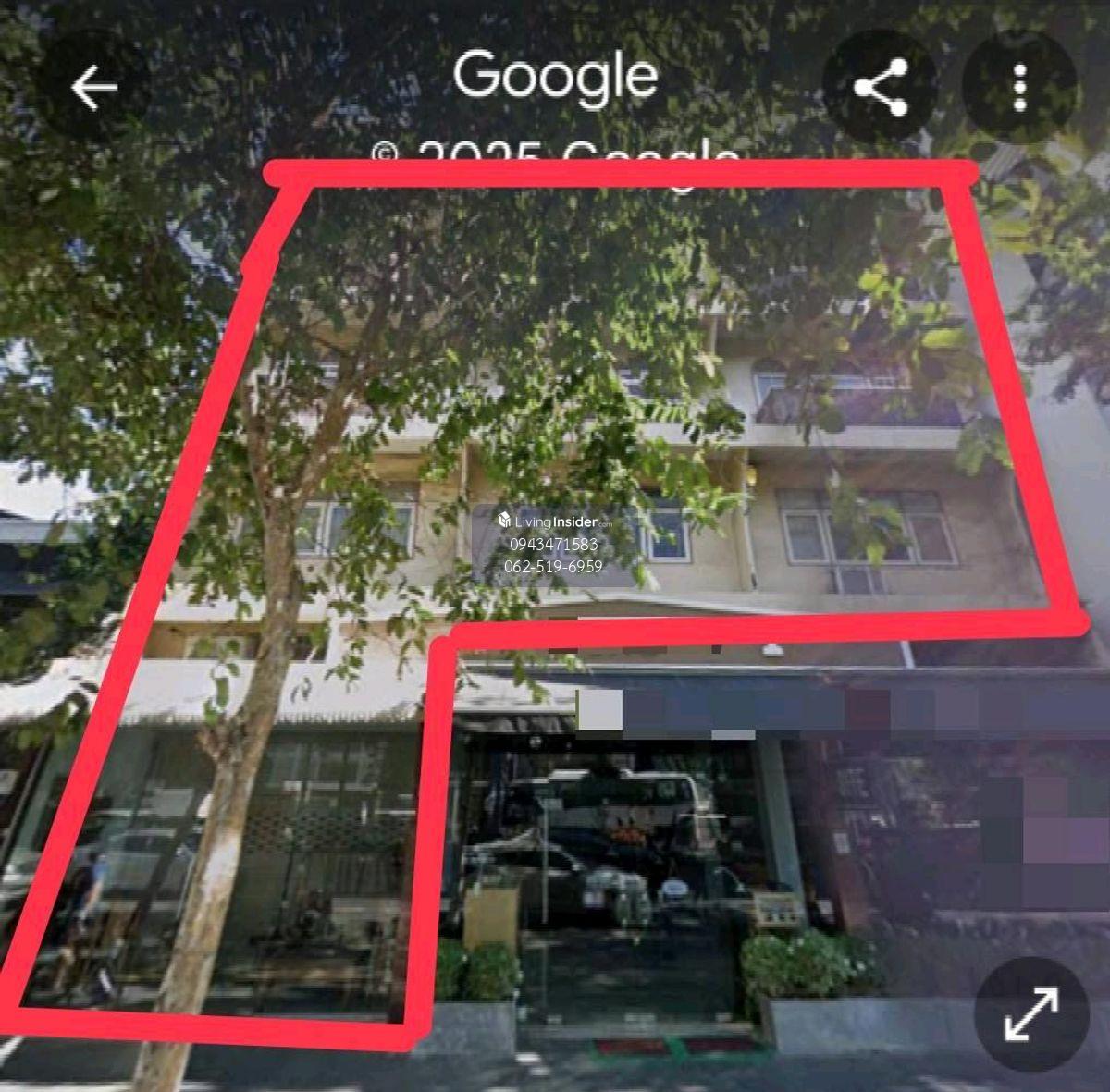1110x1092 pixels.
Task: Share this Street View location
Action: click(880, 89)
